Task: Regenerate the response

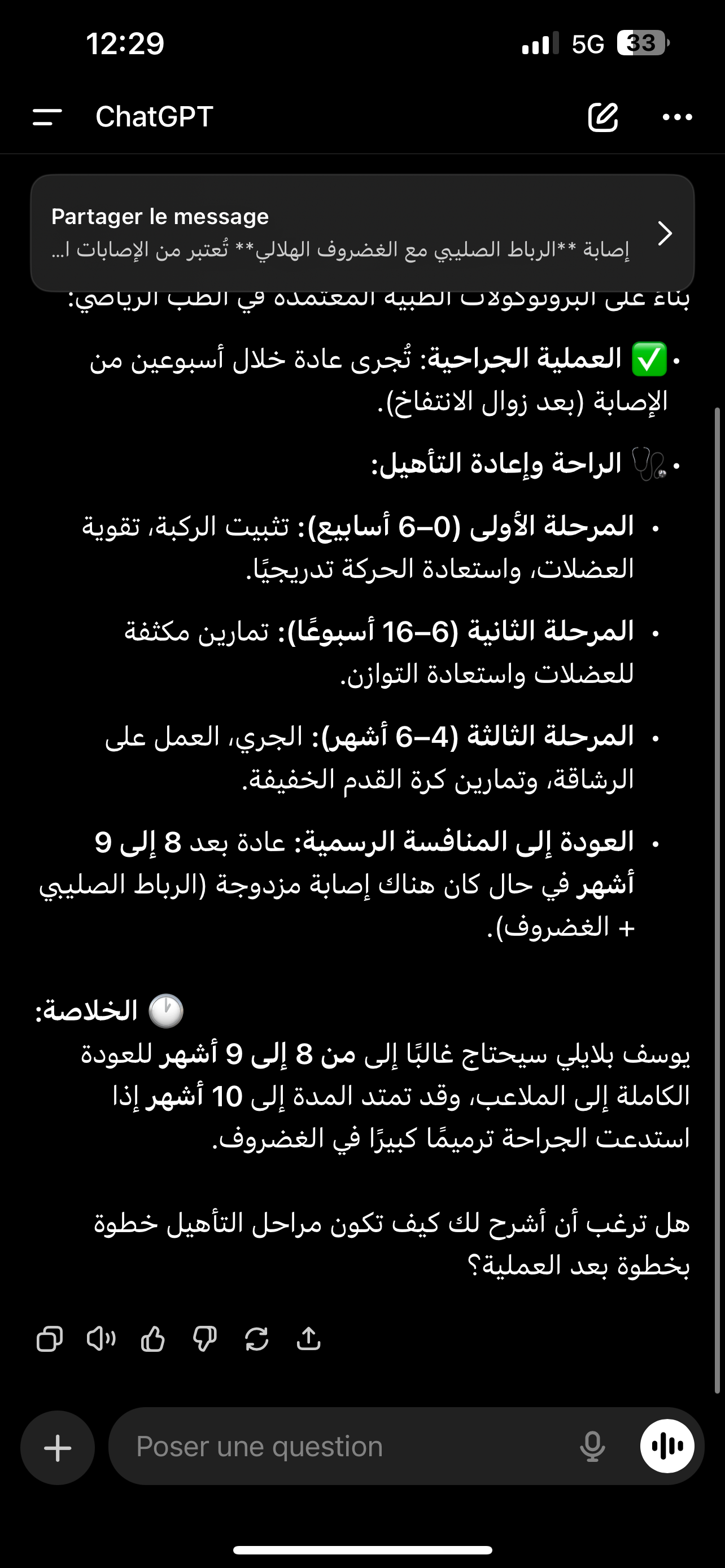Action: coord(257,1339)
